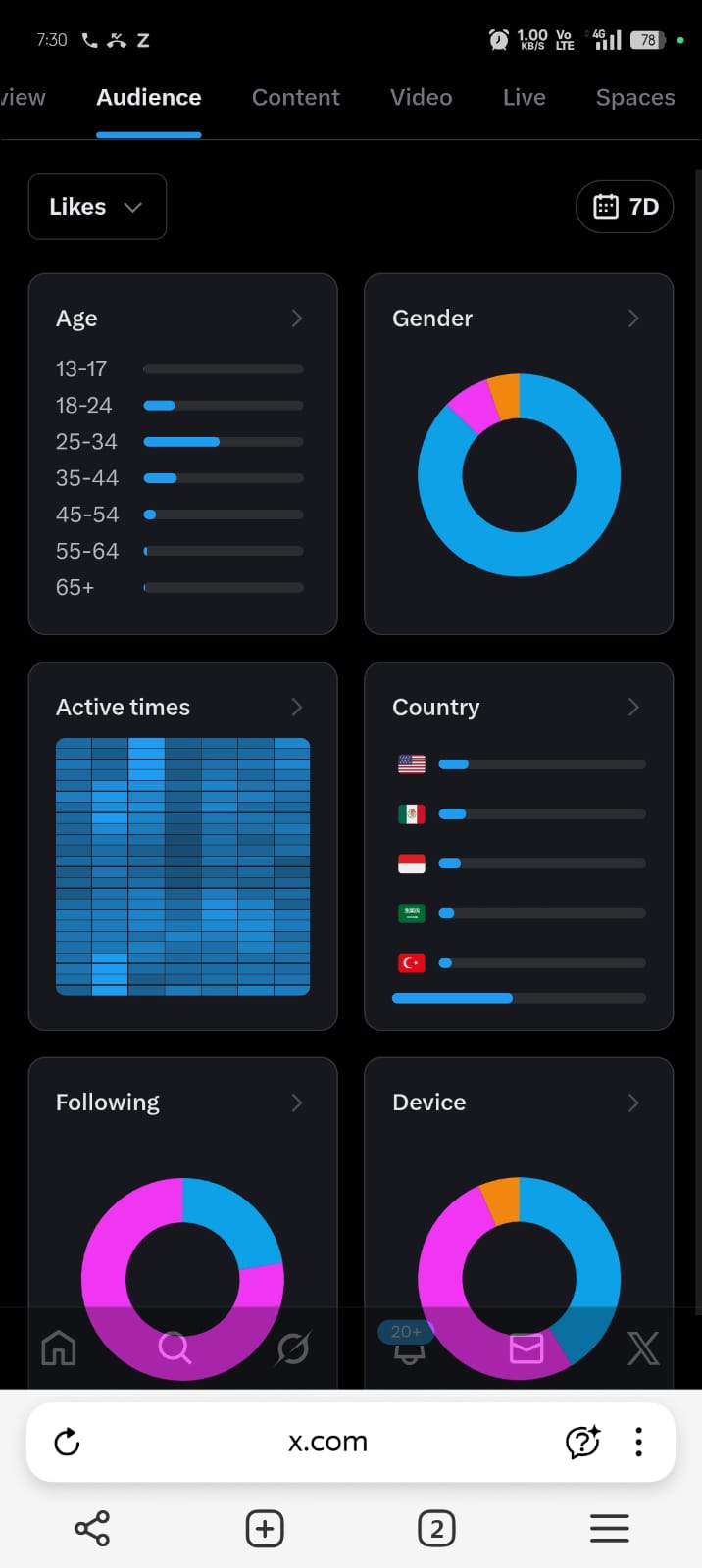Go to the X home feed
The image size is (702, 1568).
59,1349
